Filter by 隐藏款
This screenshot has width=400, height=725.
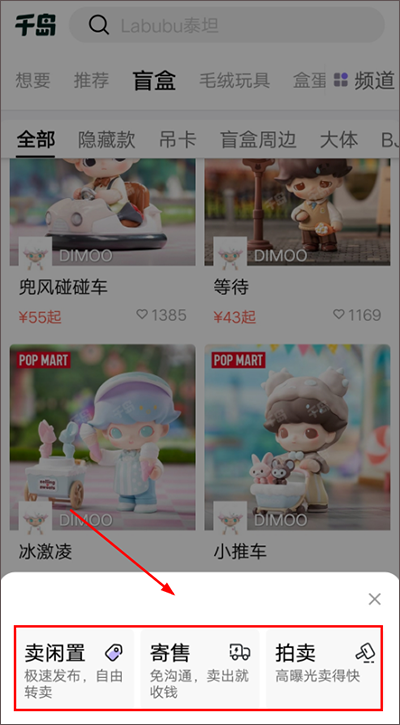point(107,140)
